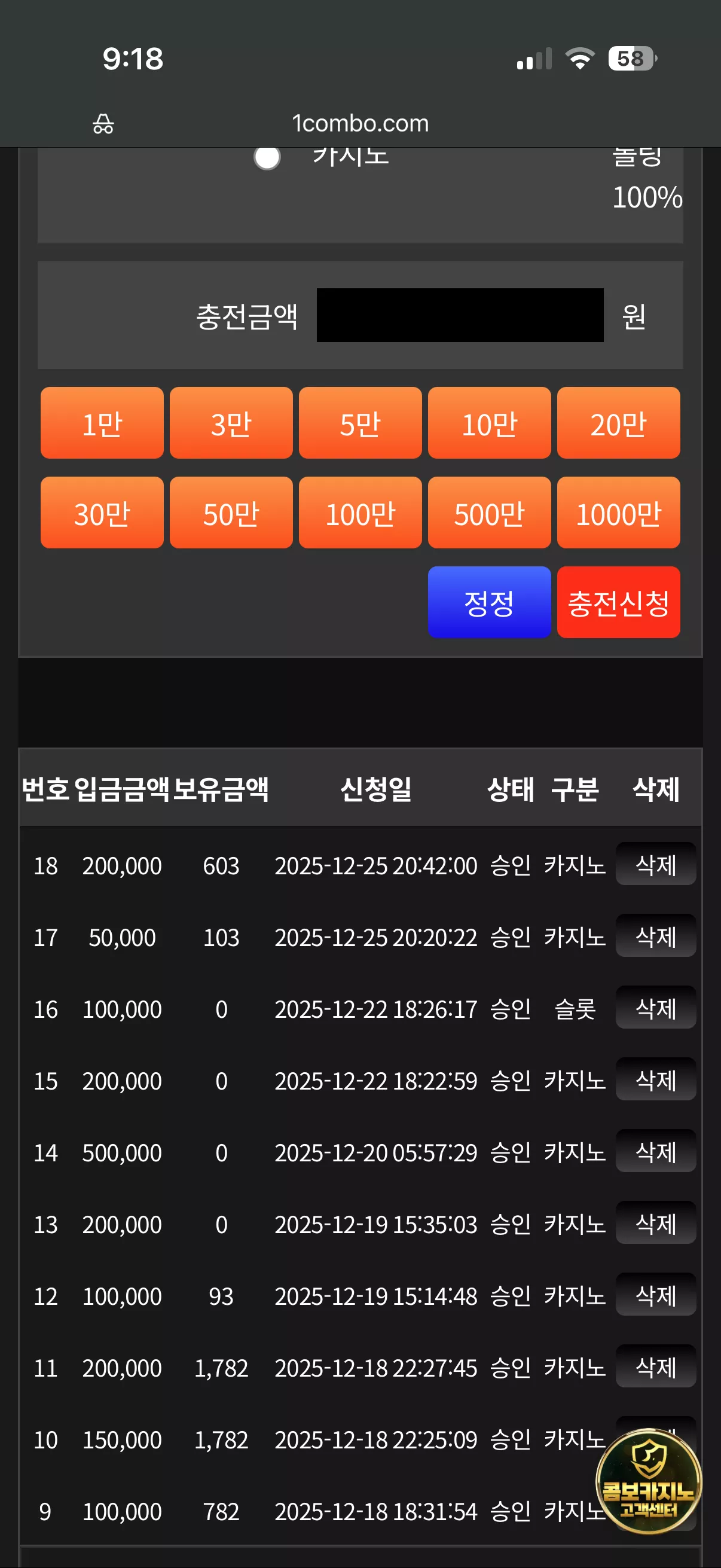Delete record number 18

point(656,864)
